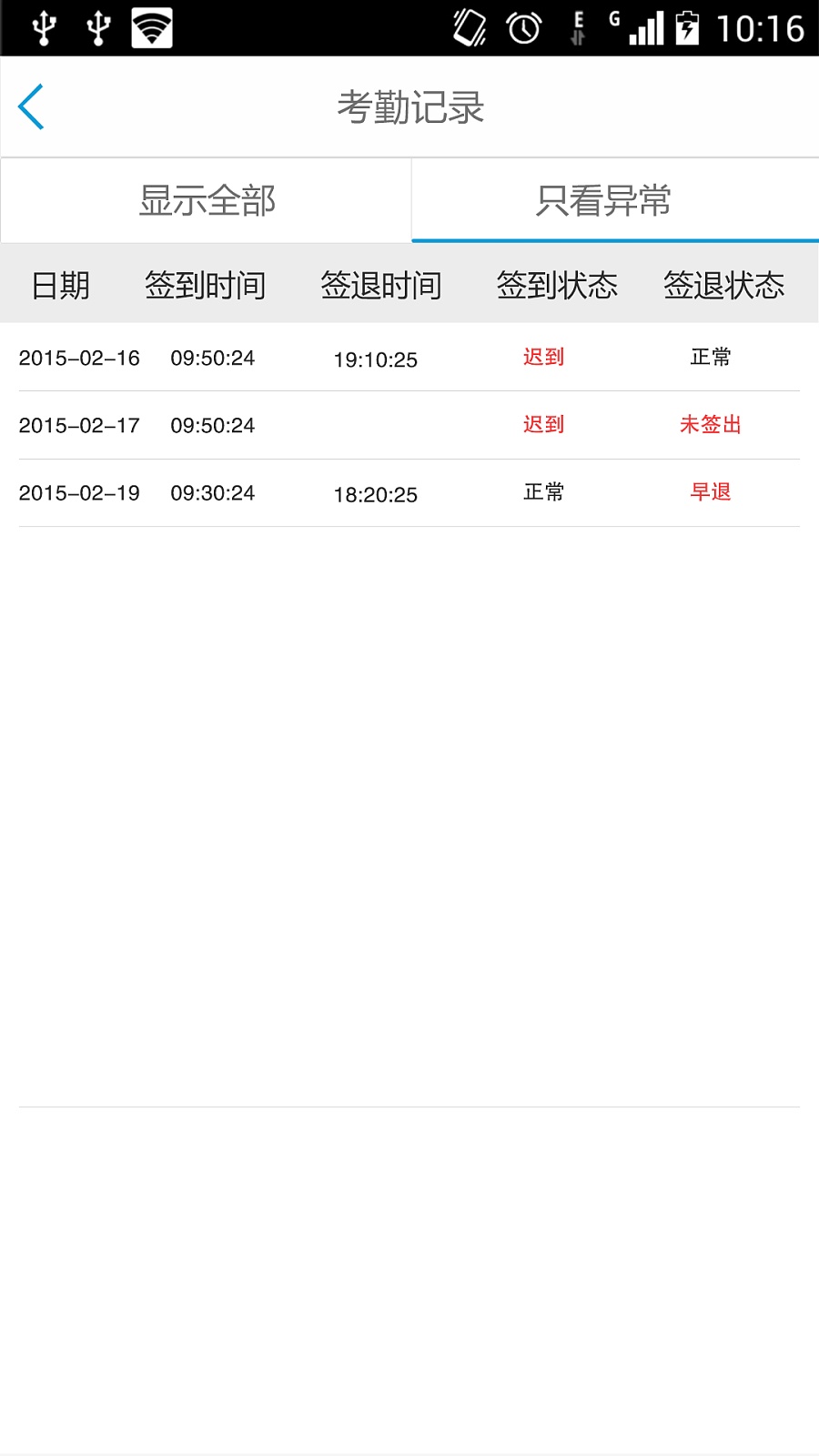
Task: Click the 日期 column header
Action: click(x=58, y=285)
